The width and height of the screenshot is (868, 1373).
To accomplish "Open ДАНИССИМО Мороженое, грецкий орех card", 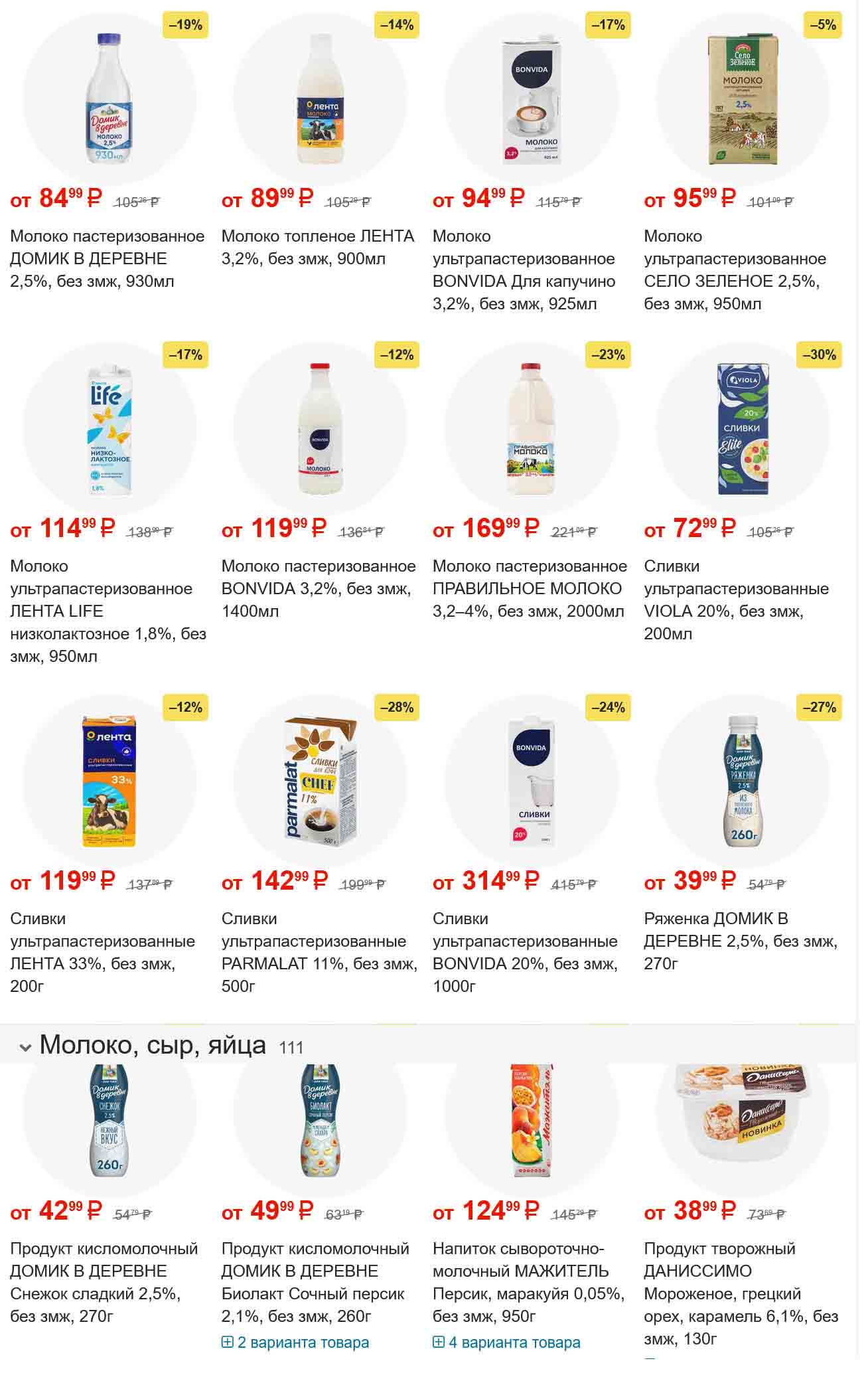I will click(x=740, y=1293).
